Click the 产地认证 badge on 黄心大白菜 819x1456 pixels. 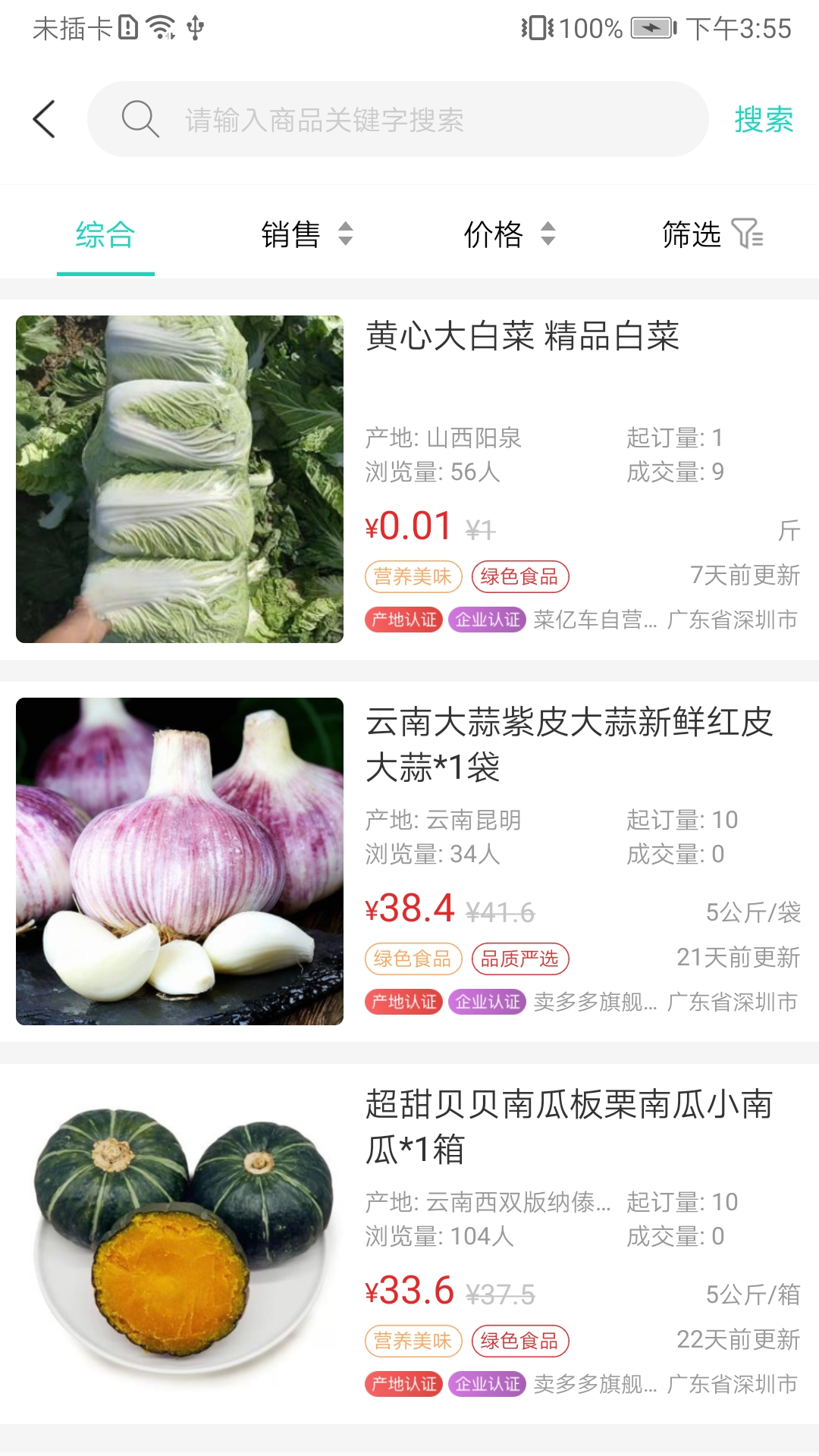coord(403,620)
